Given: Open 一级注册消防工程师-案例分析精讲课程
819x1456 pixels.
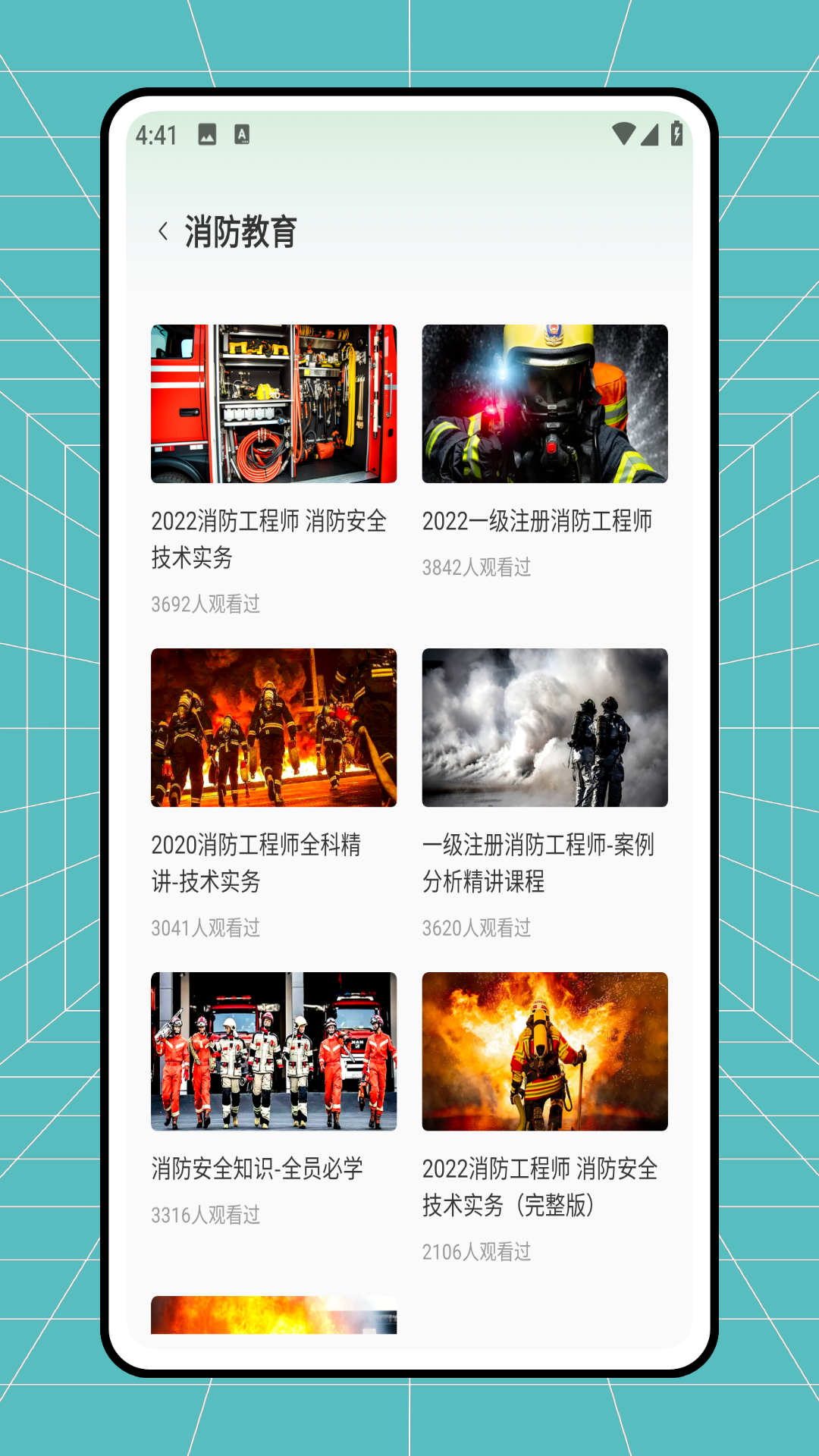Looking at the screenshot, I should [544, 728].
